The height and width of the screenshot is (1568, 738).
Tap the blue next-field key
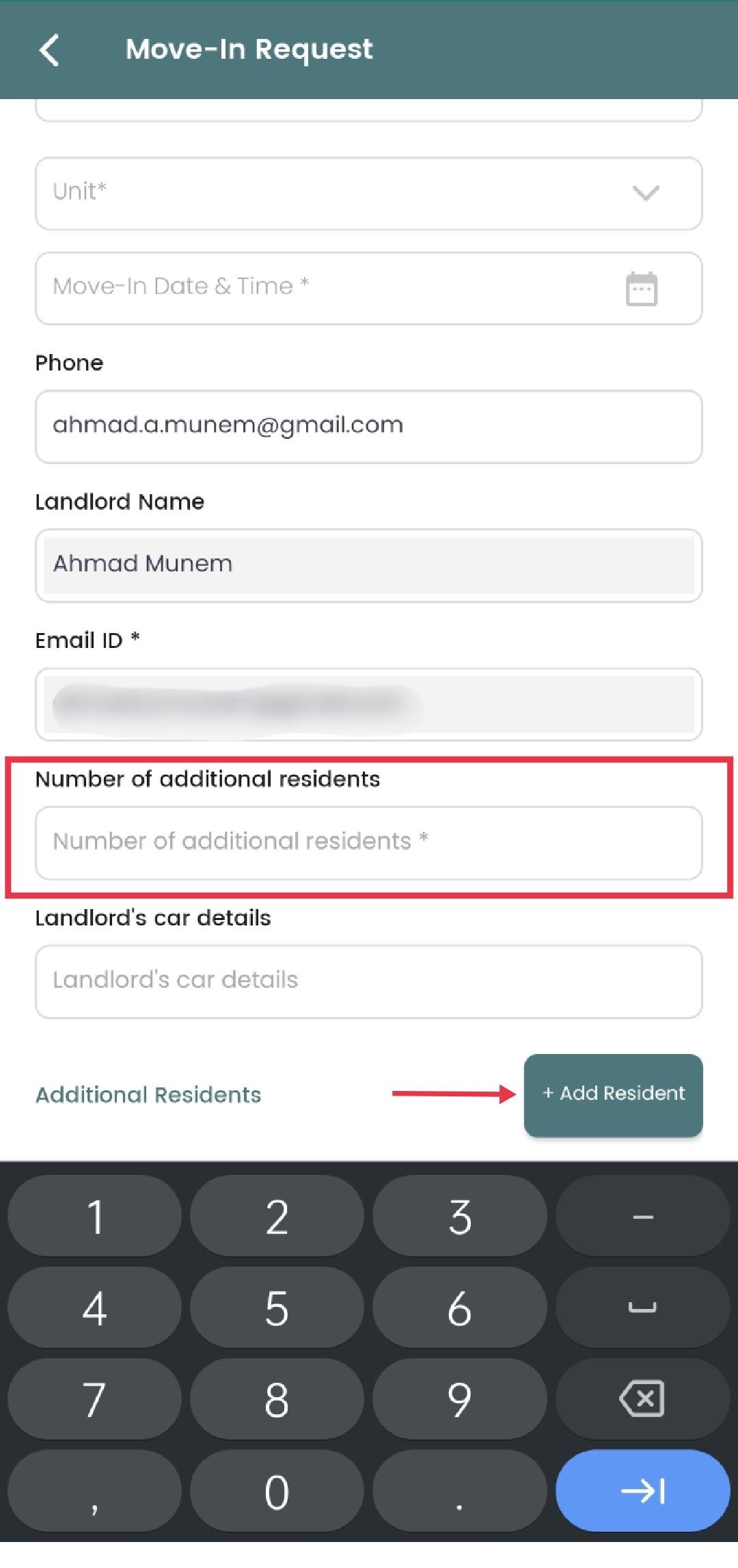pos(642,1490)
